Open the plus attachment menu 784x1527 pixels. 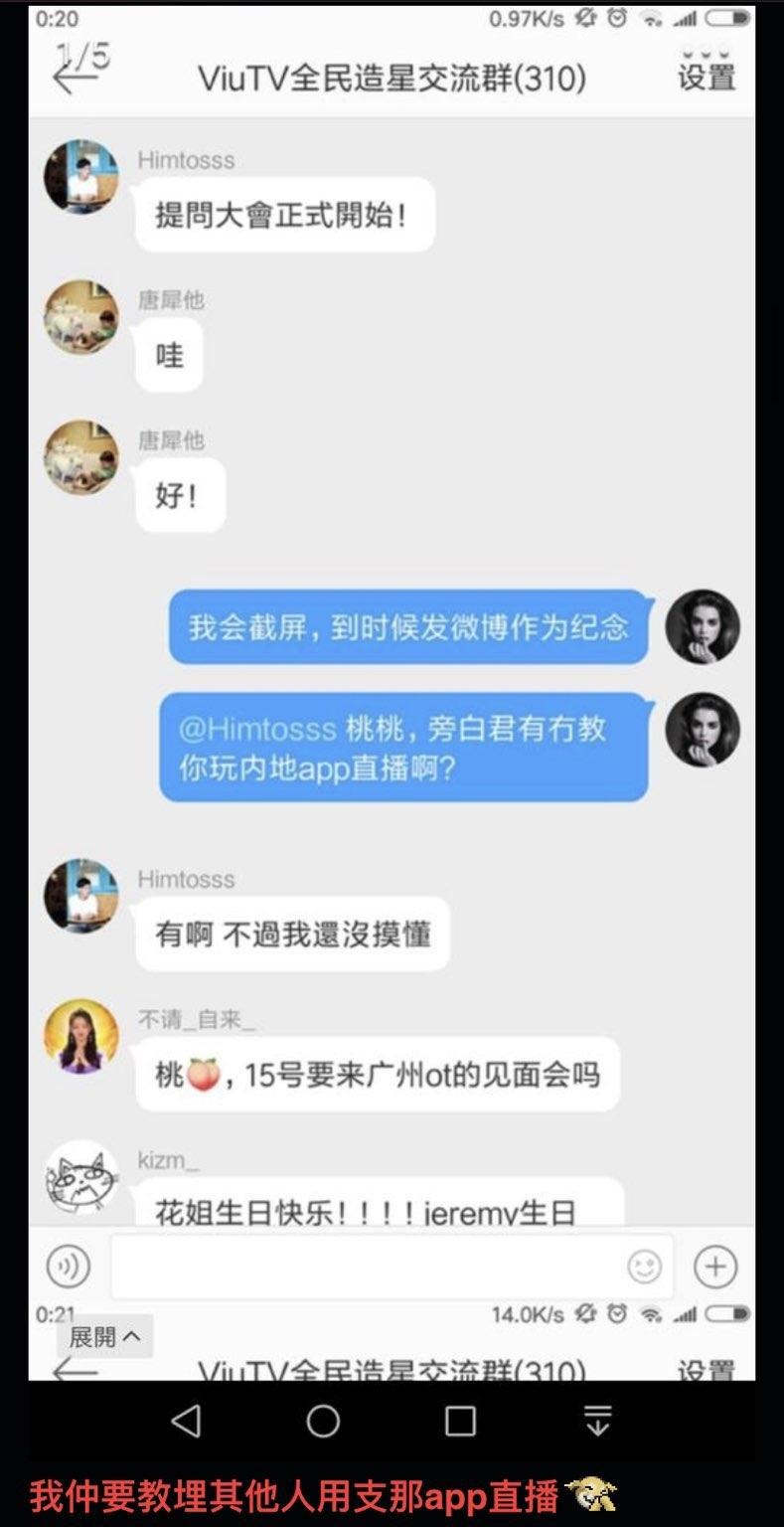[x=715, y=1267]
